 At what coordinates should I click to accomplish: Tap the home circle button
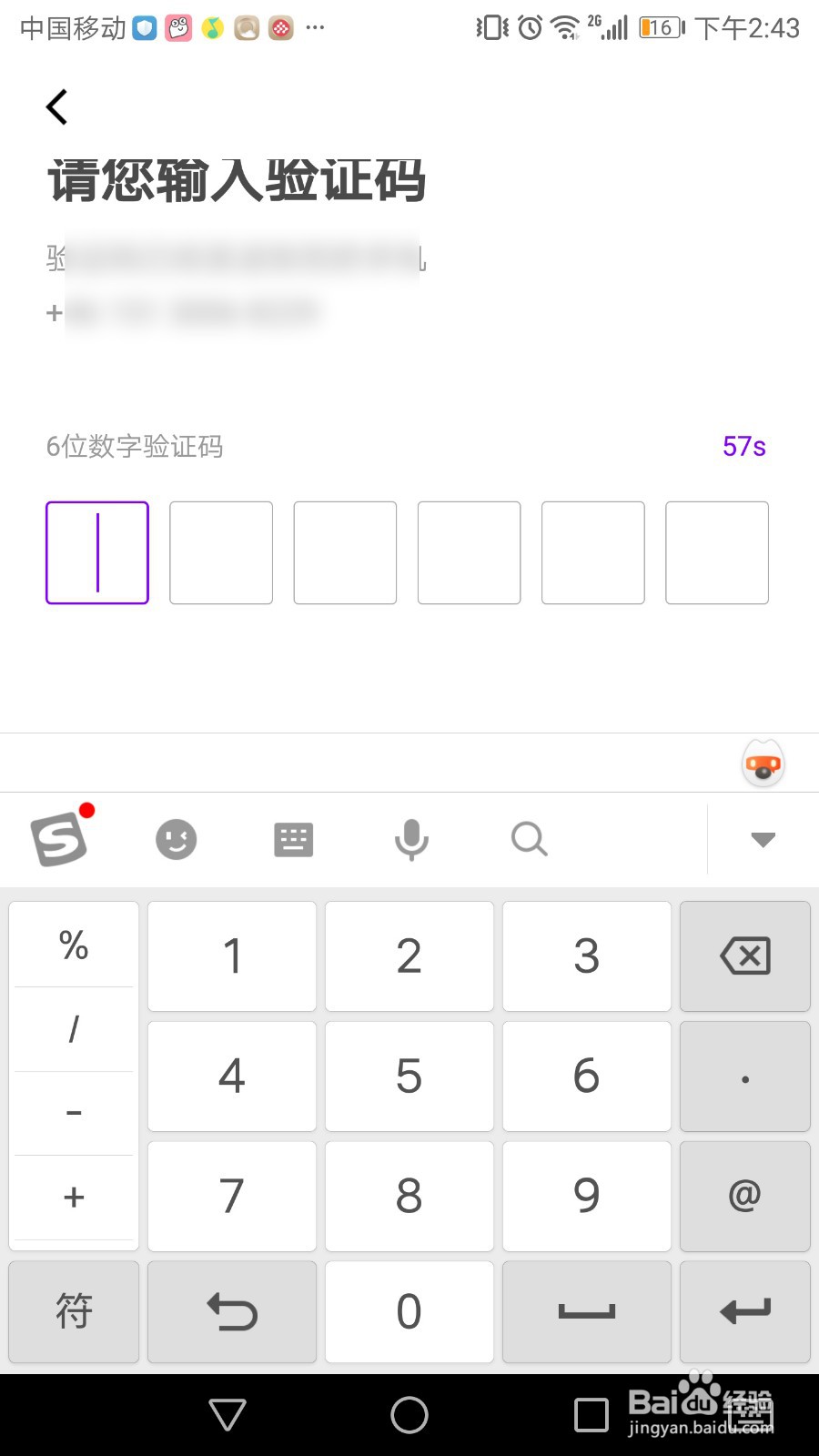coord(409,1415)
